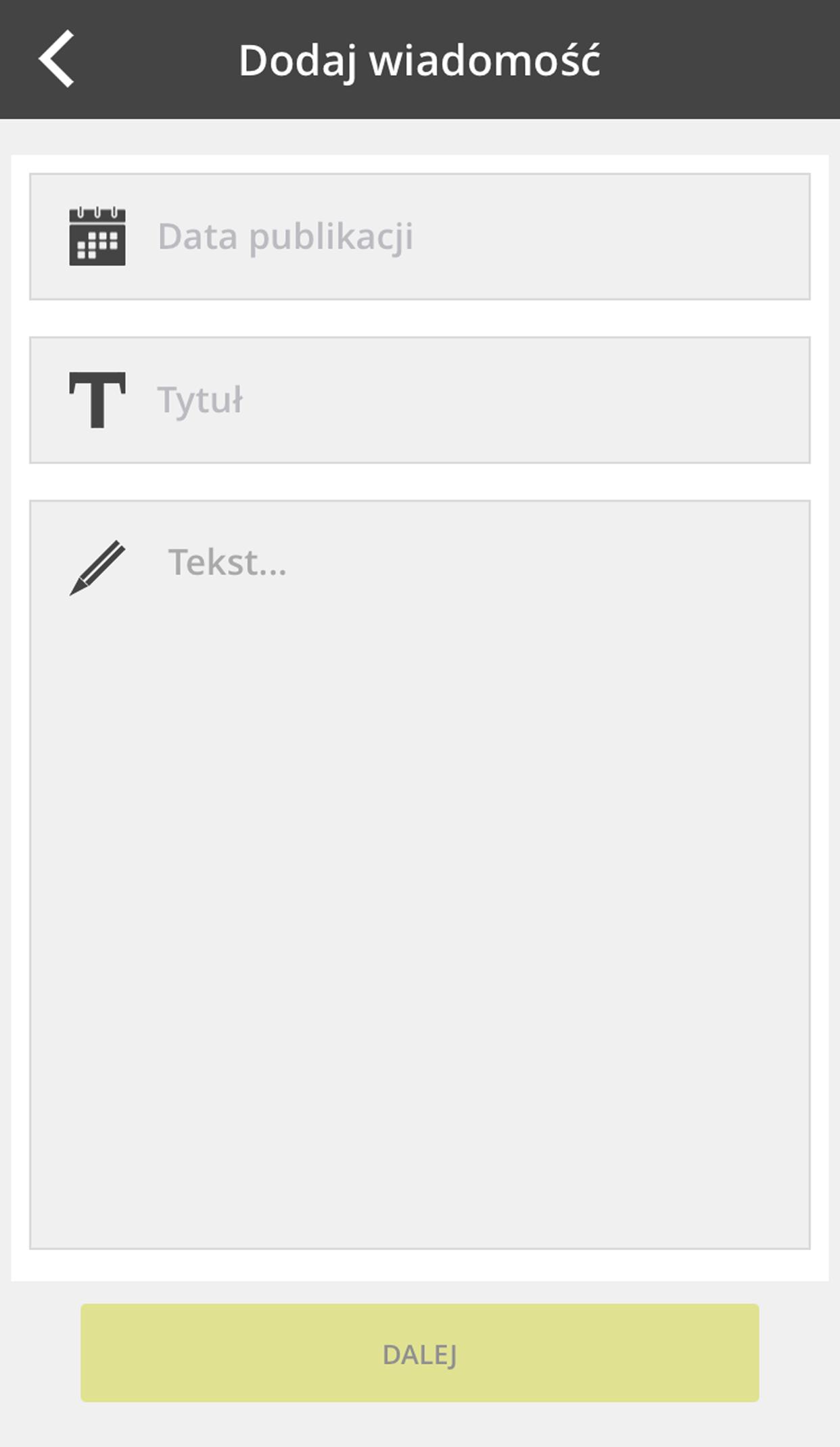Viewport: 840px width, 1447px height.
Task: Tap the Tekst message body field
Action: (x=419, y=873)
